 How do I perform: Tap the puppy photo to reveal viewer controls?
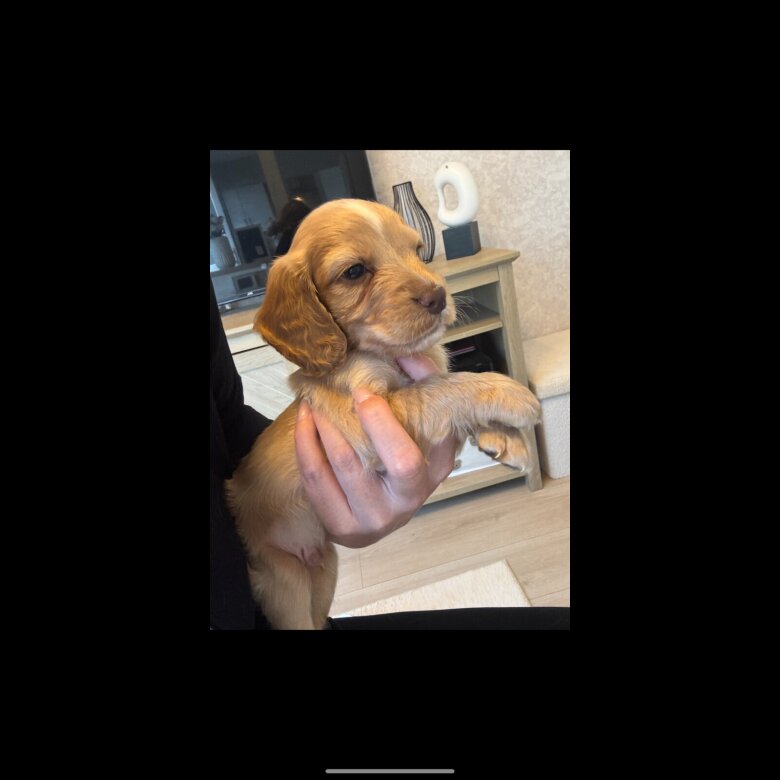tap(390, 390)
